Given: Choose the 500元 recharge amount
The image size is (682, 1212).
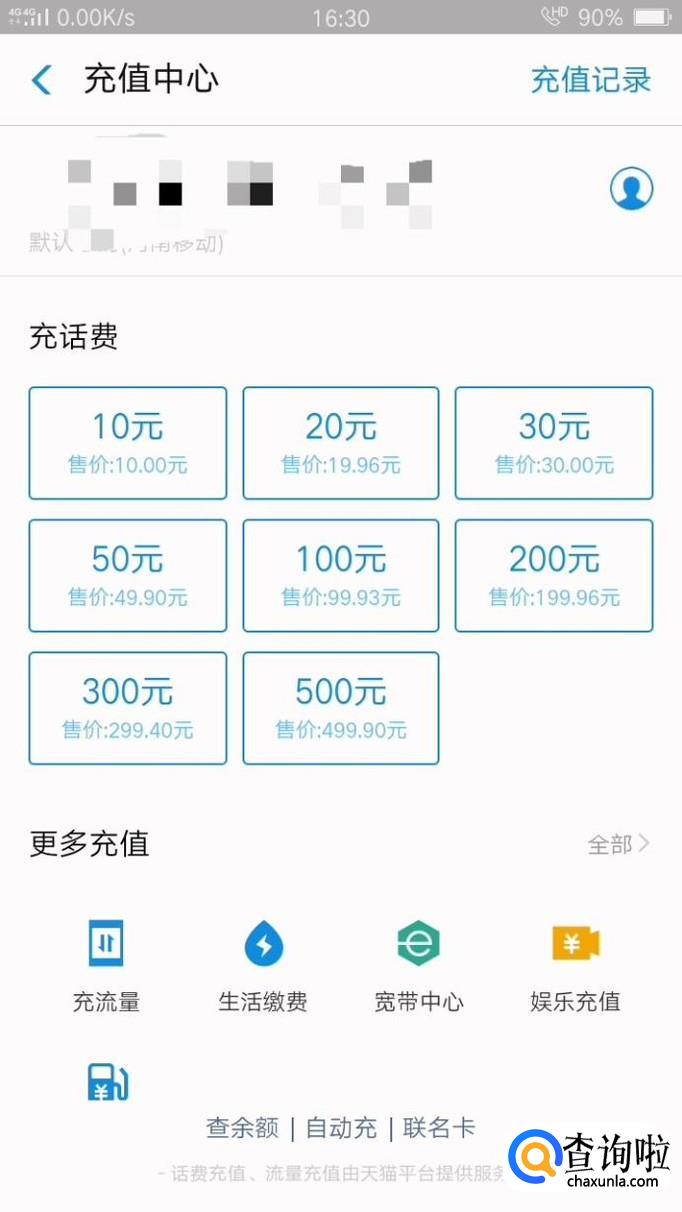Looking at the screenshot, I should [x=341, y=708].
